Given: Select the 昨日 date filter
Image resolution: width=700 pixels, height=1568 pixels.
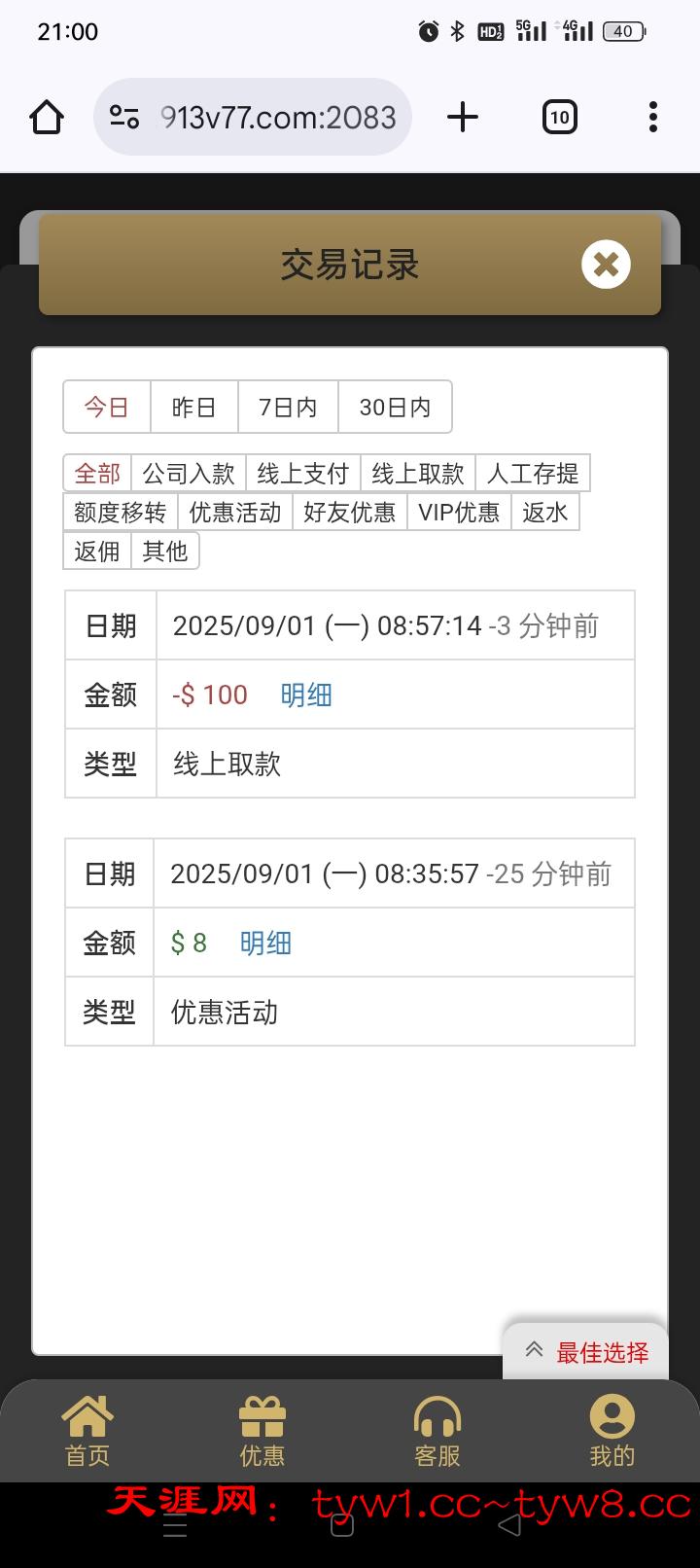Looking at the screenshot, I should click(x=193, y=407).
